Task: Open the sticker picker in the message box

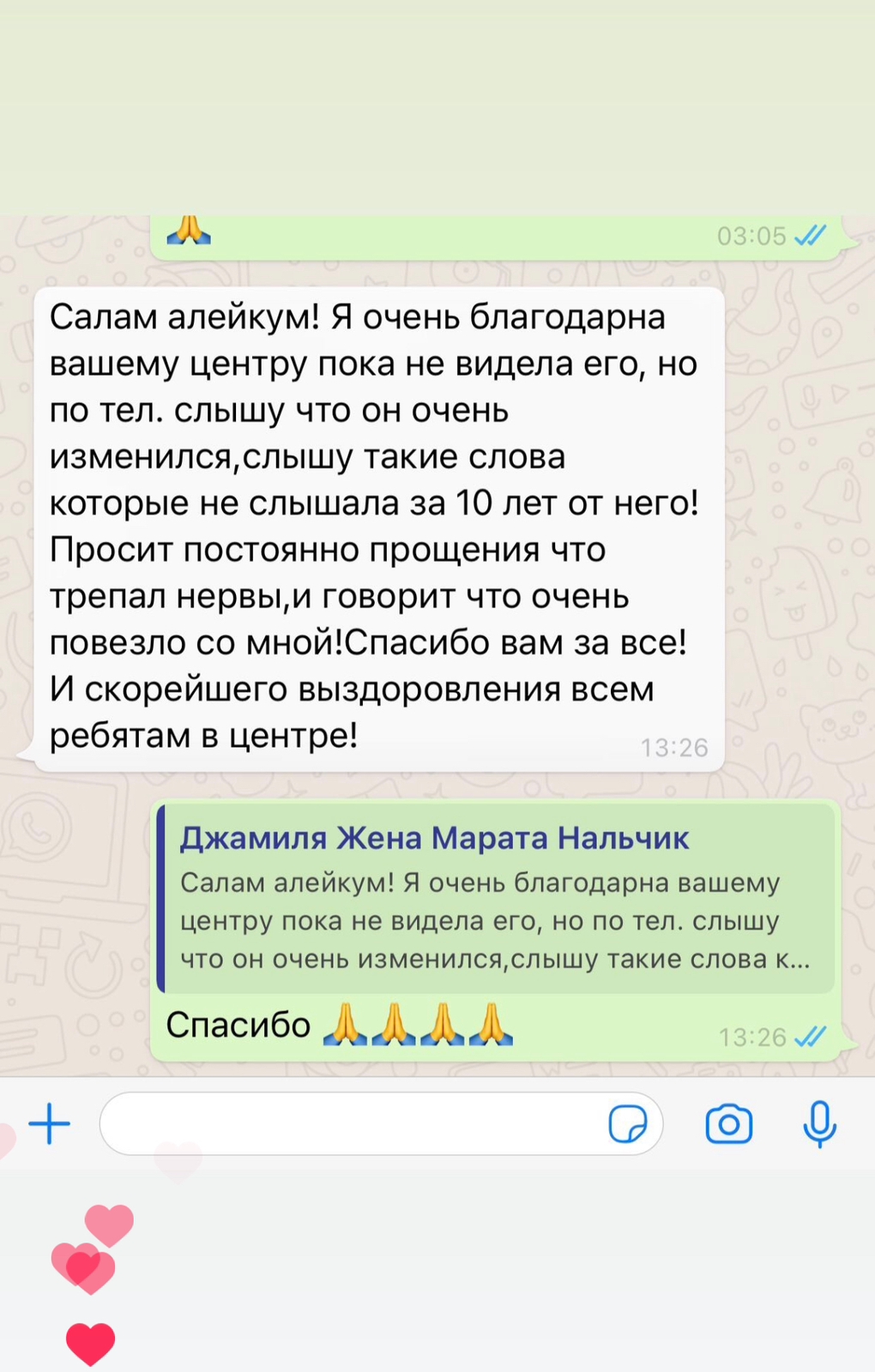Action: coord(627,1123)
